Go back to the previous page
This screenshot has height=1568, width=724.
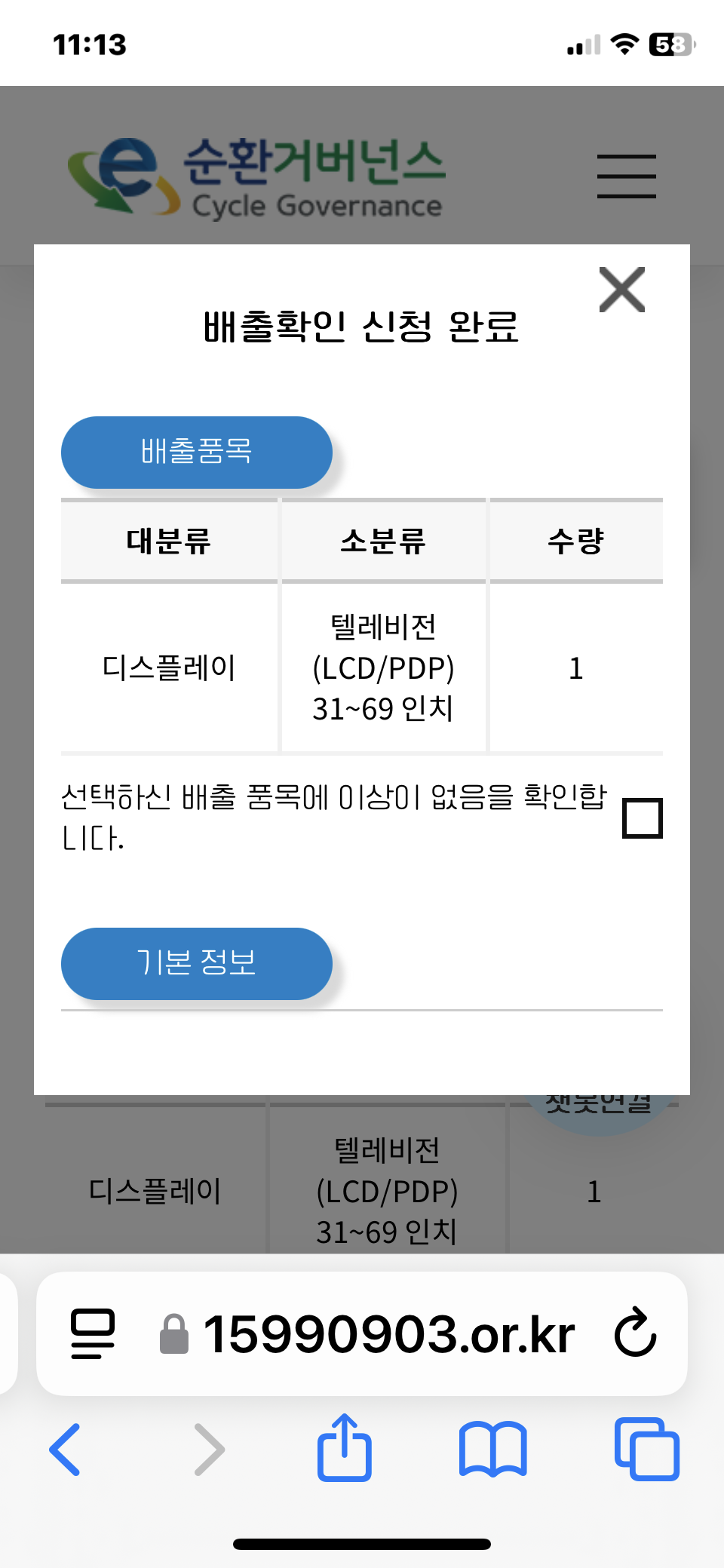tap(65, 1450)
